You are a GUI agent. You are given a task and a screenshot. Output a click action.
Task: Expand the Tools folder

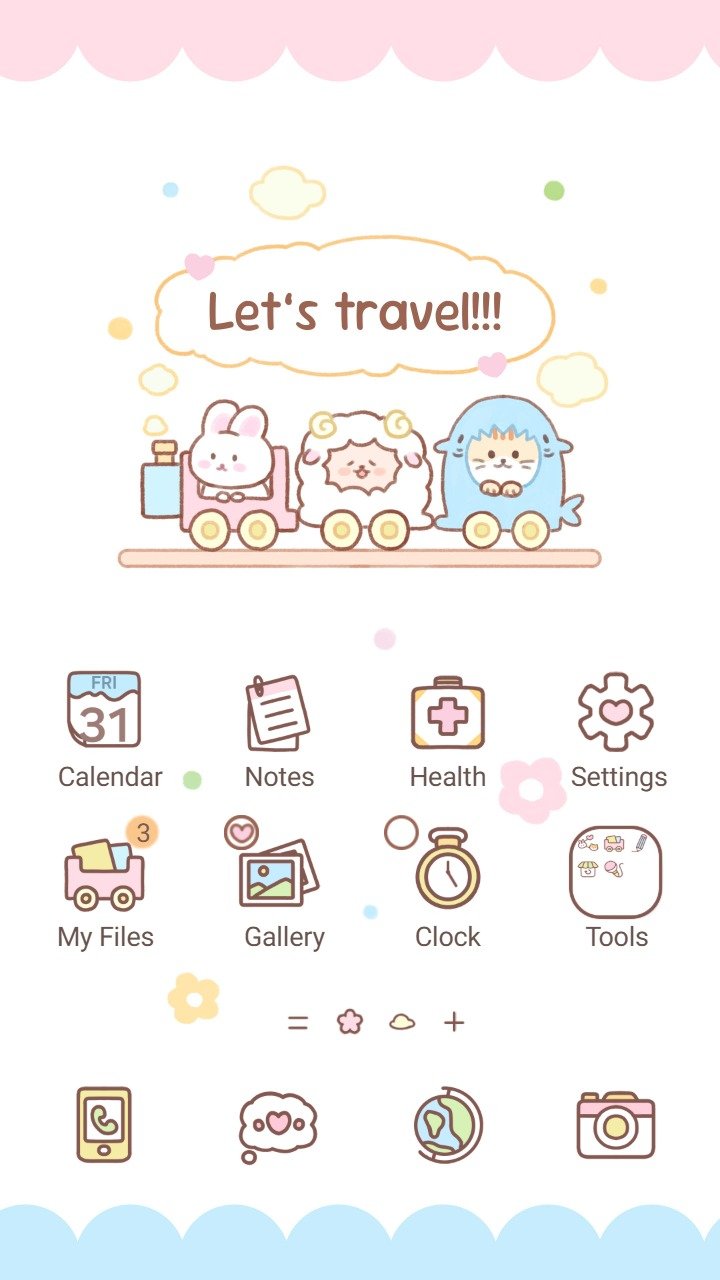pos(616,873)
